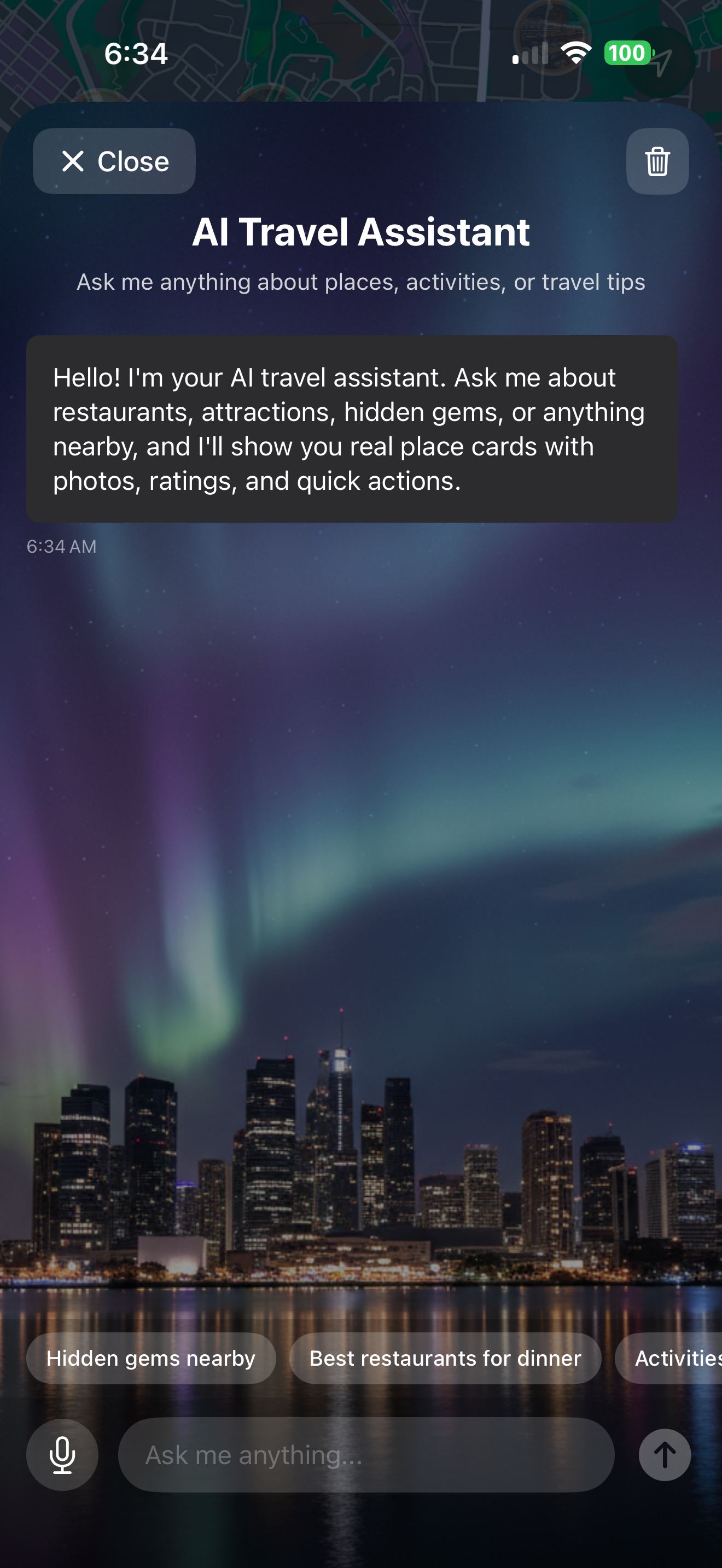Tap the 'Ask me anything...' input field
Viewport: 722px width, 1568px height.
point(367,1454)
